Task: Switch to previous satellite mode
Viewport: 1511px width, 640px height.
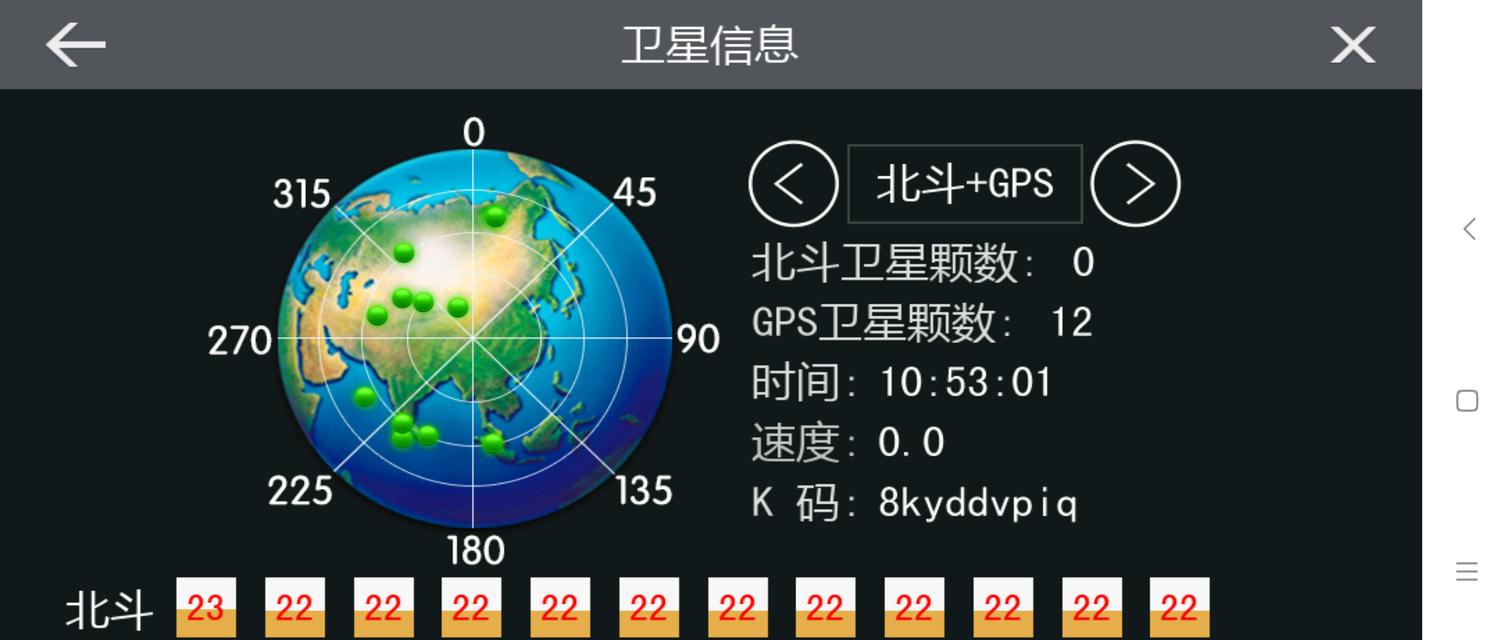Action: (x=793, y=184)
